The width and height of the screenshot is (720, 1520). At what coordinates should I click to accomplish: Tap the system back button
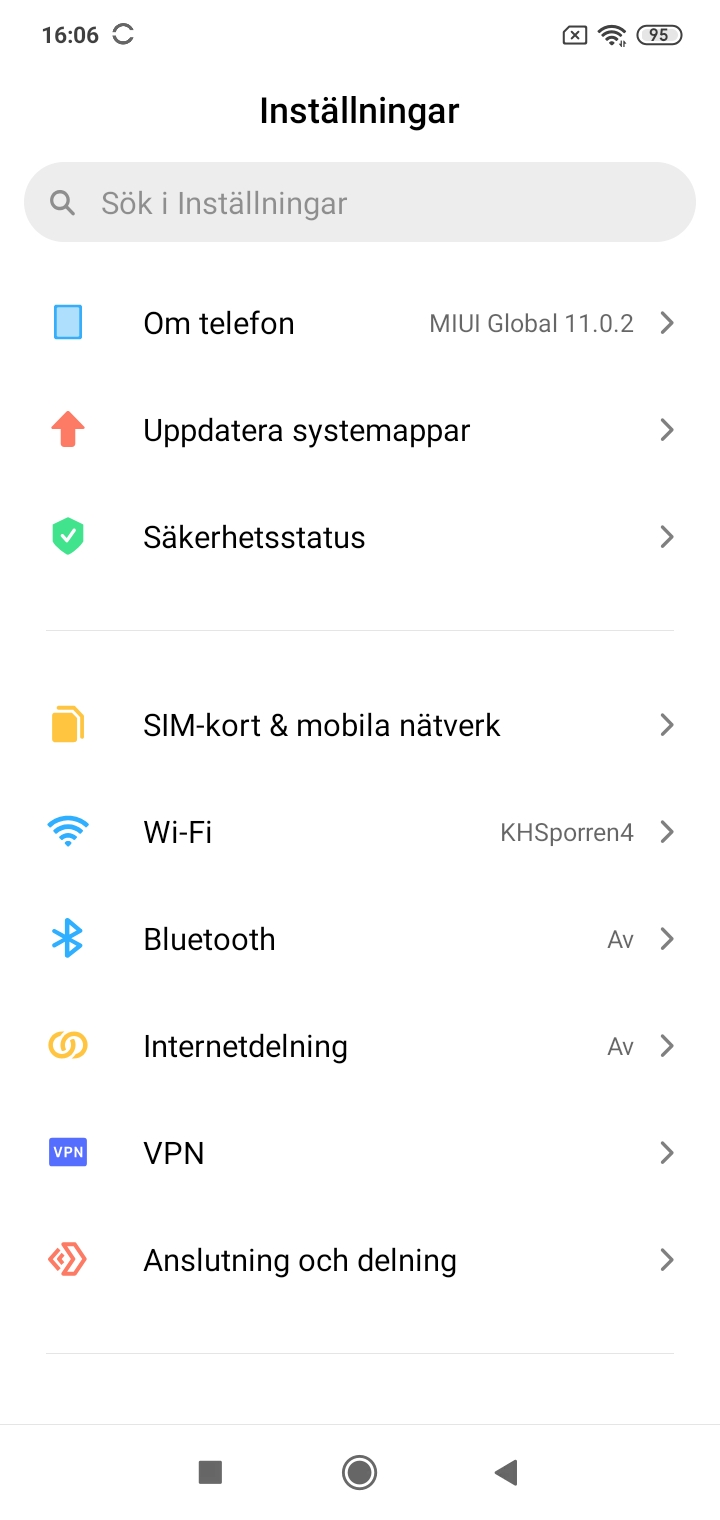click(x=507, y=1472)
